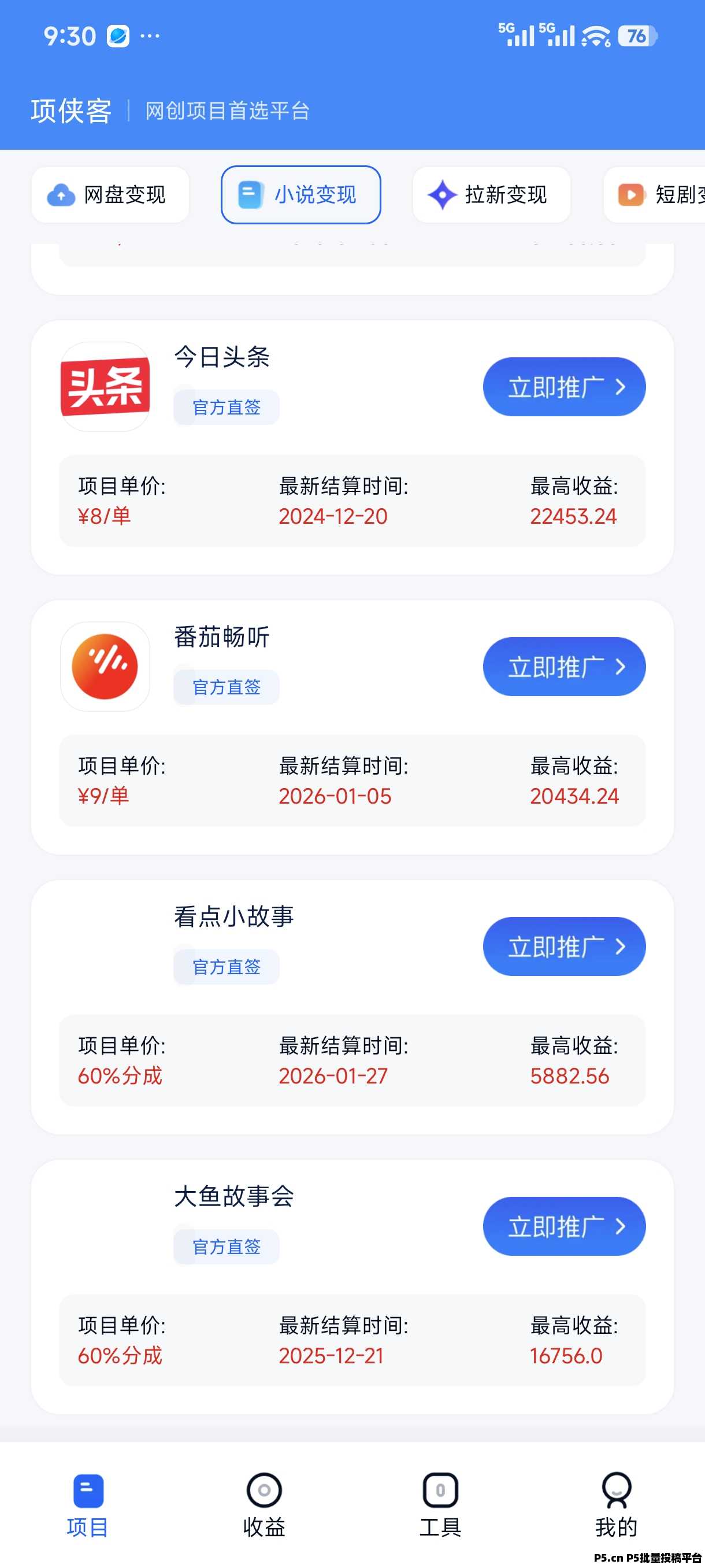The height and width of the screenshot is (1568, 705).
Task: Click the 官方直签 badge under 大鱼故事会
Action: coord(226,1247)
